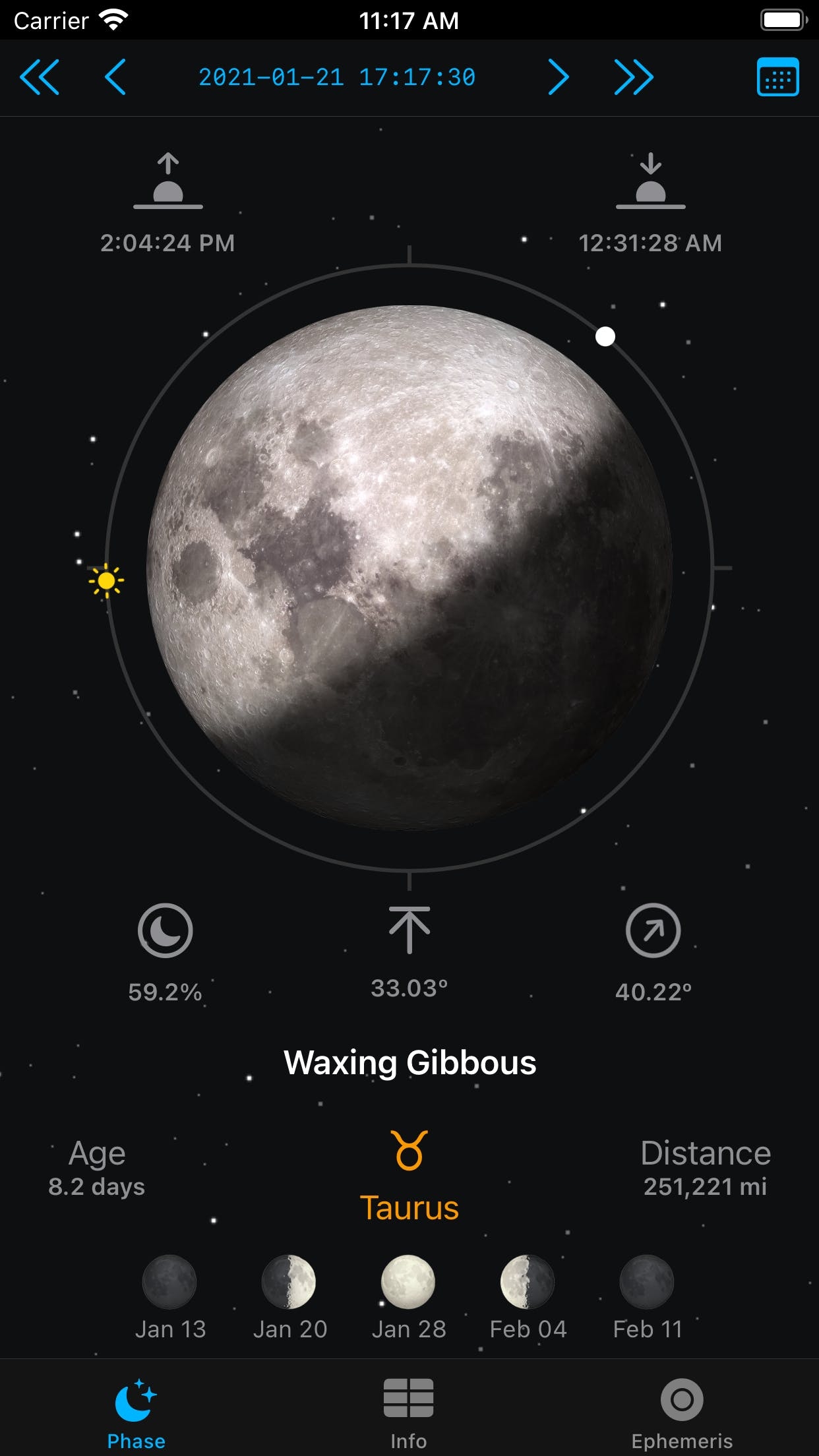Jump forward with the double right arrow
The width and height of the screenshot is (819, 1456).
click(x=634, y=77)
